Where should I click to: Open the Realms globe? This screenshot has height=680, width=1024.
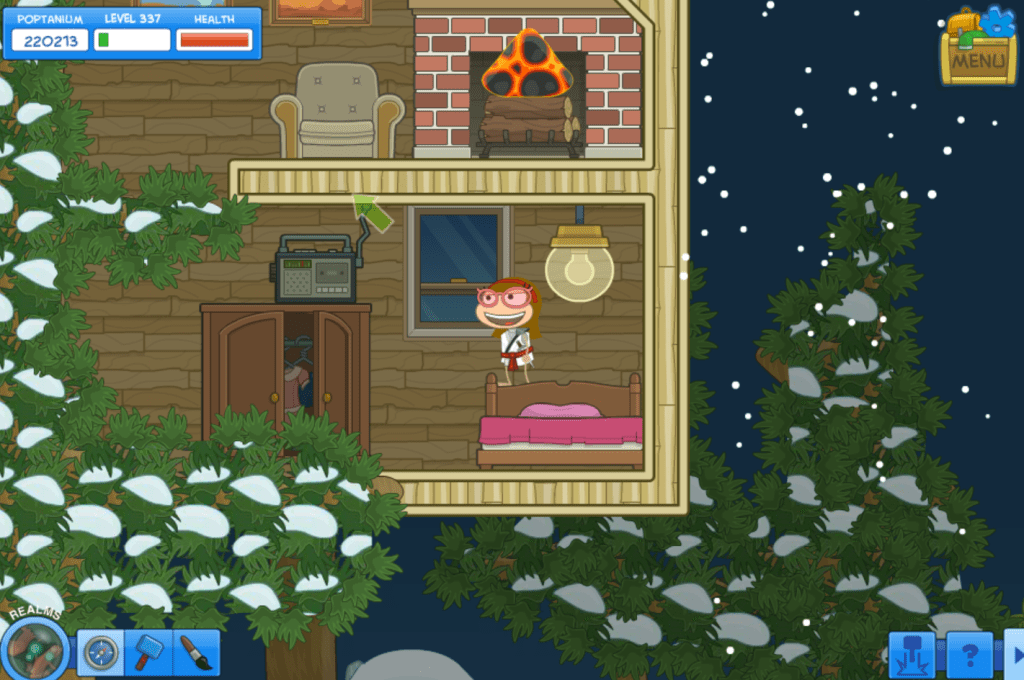tap(36, 650)
